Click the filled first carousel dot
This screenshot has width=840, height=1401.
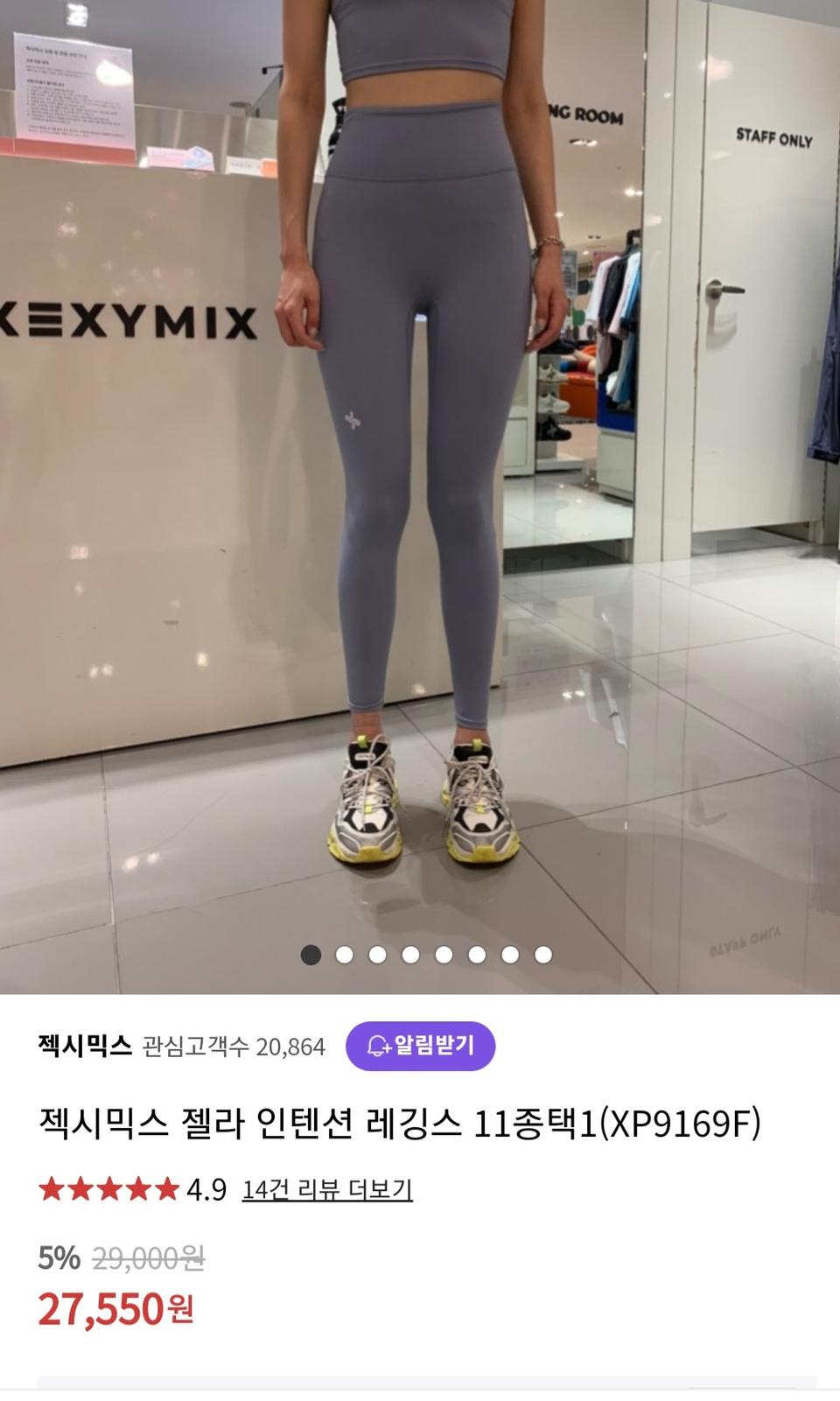(x=311, y=955)
